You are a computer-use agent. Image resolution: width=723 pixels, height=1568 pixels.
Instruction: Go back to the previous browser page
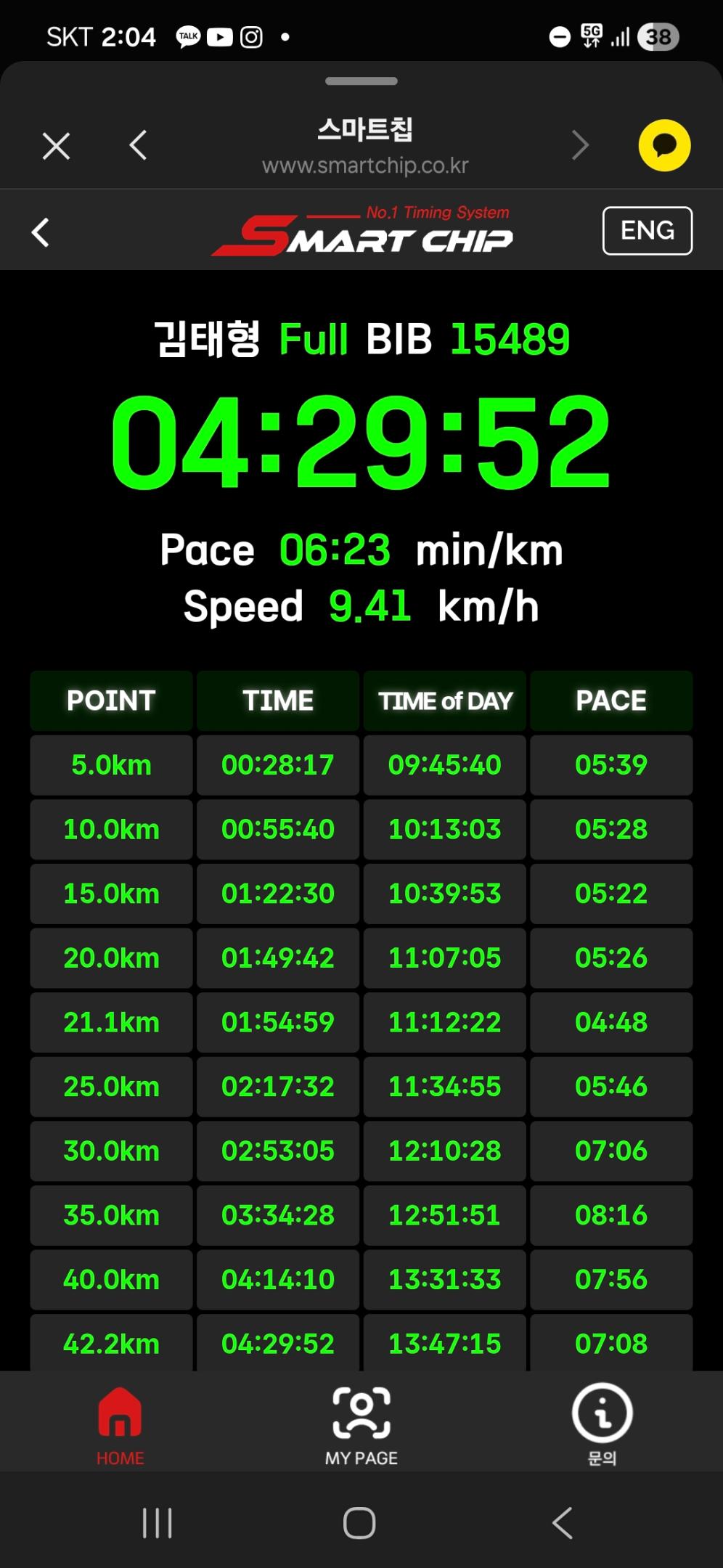(x=138, y=145)
